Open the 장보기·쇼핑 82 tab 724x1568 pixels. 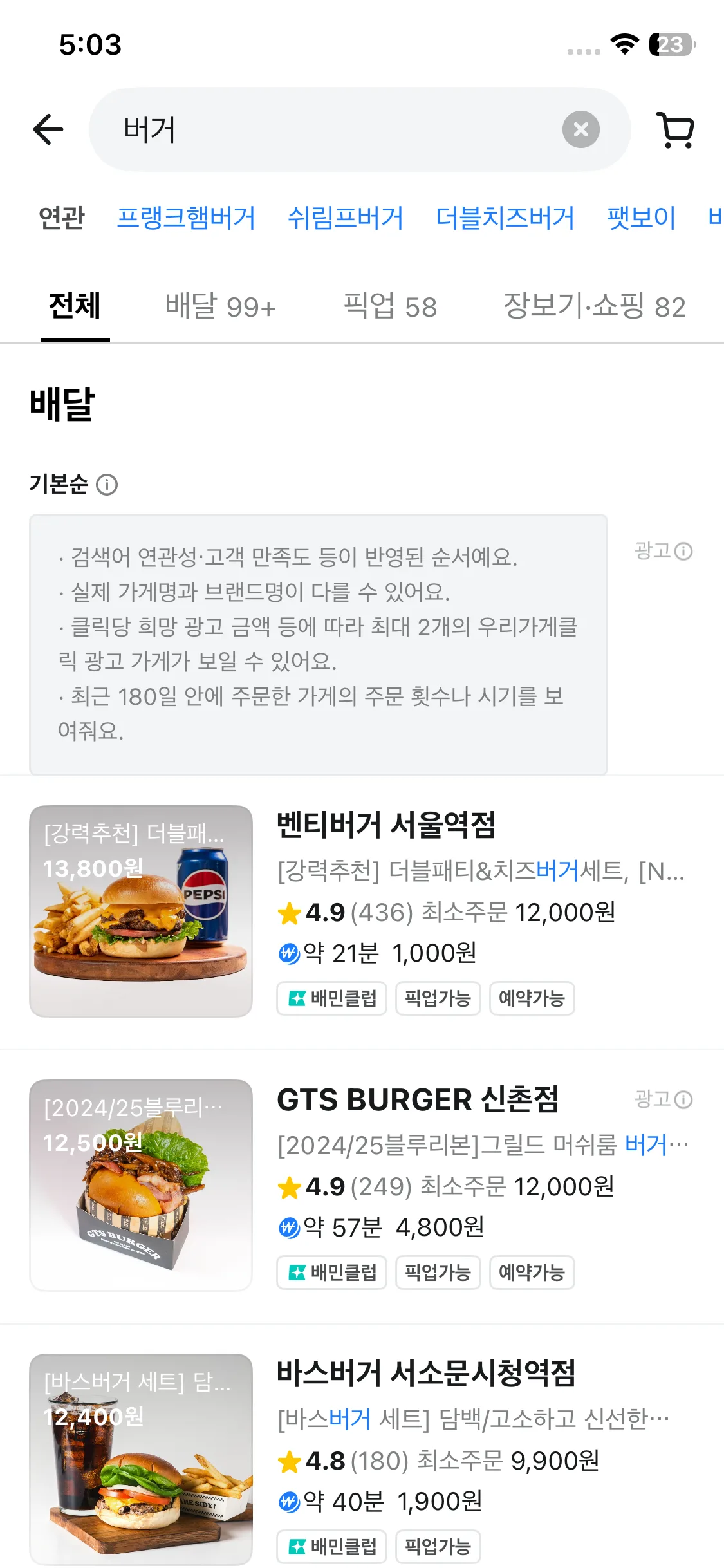595,307
